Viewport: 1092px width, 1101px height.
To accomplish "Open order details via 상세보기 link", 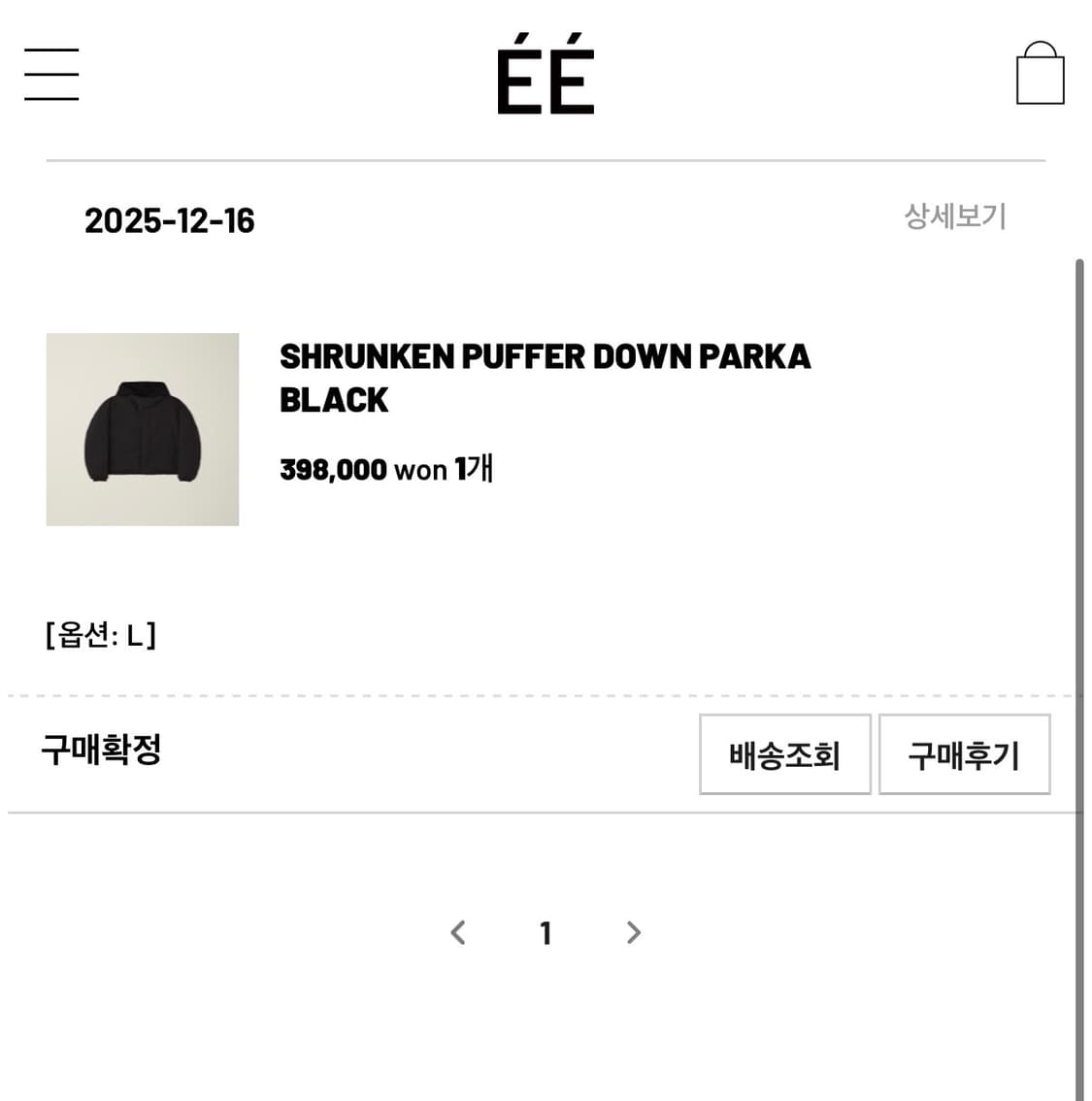I will (954, 217).
